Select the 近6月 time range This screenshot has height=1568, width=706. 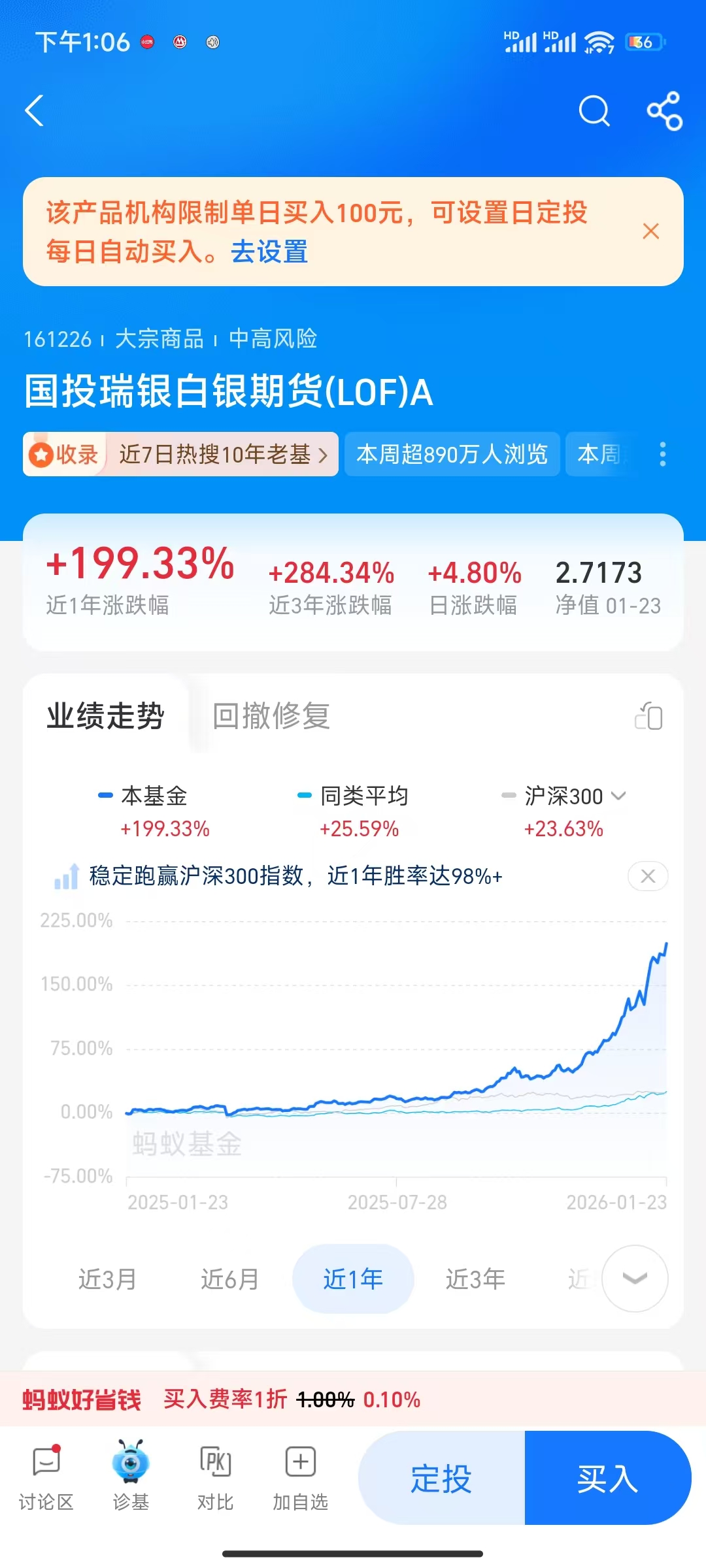pyautogui.click(x=230, y=1279)
